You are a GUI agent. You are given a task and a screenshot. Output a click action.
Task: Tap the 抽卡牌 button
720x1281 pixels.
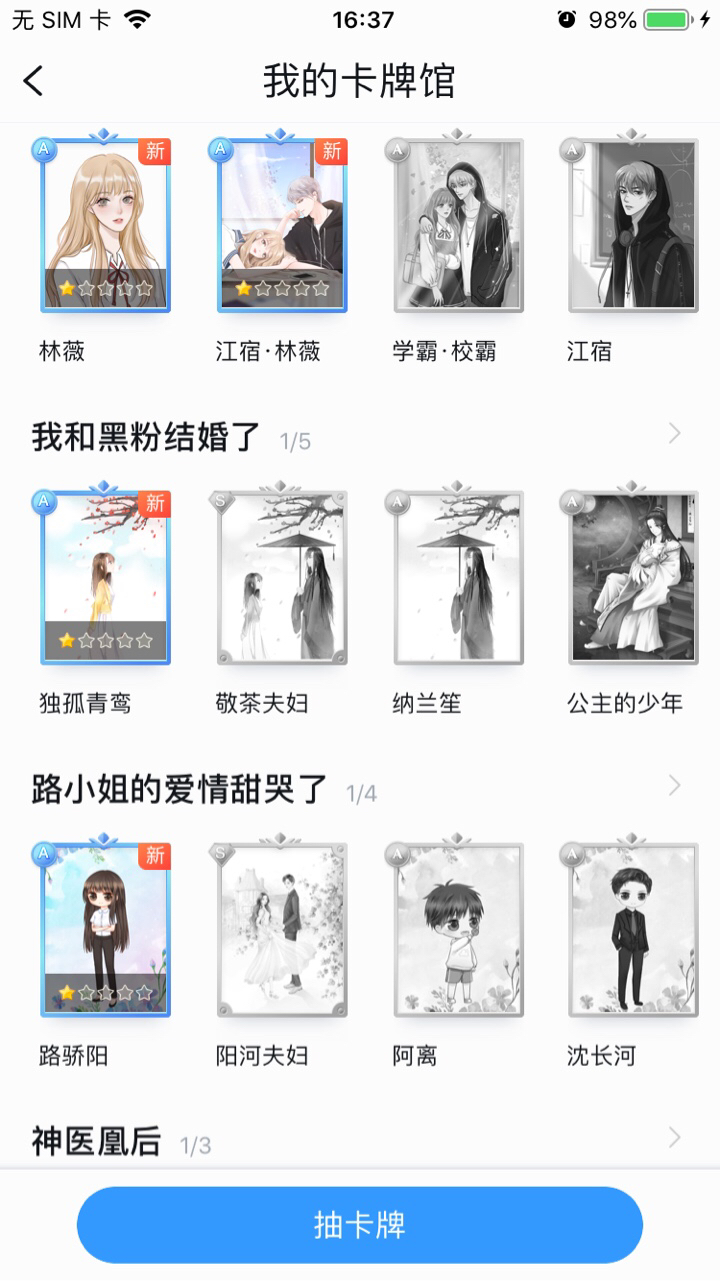[x=360, y=1225]
